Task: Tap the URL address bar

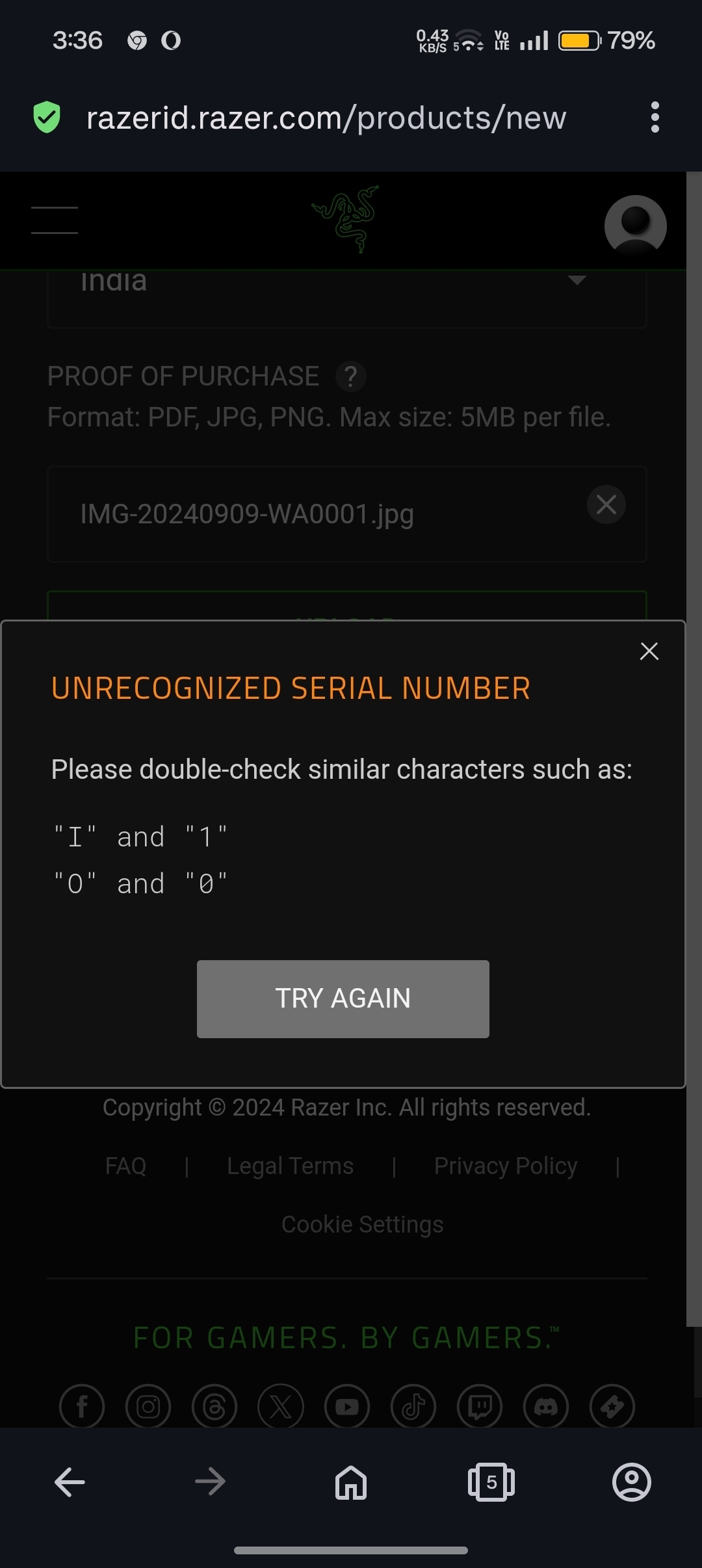Action: 326,118
